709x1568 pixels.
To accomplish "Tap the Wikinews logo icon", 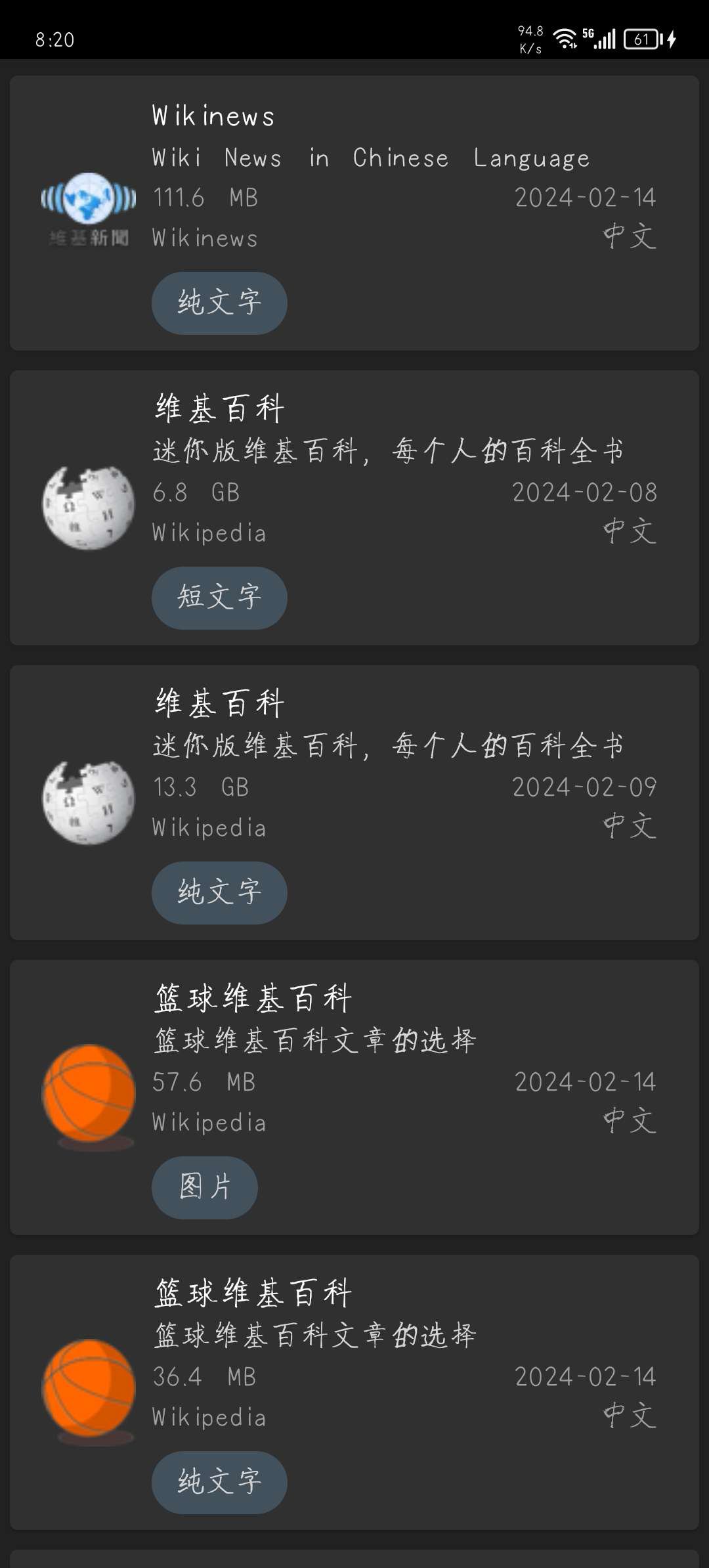I will [x=87, y=207].
